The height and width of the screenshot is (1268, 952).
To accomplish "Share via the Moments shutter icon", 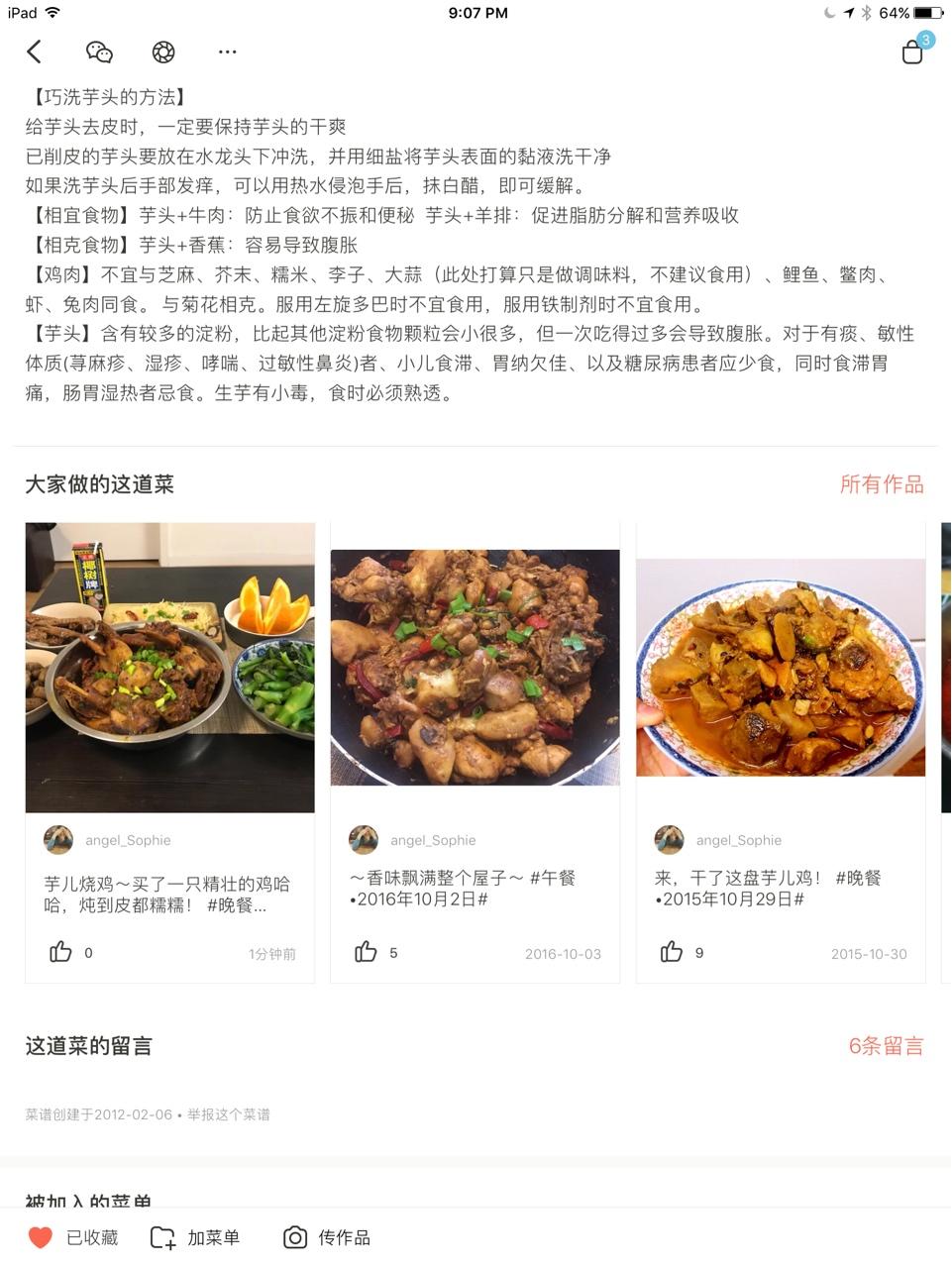I will 163,52.
